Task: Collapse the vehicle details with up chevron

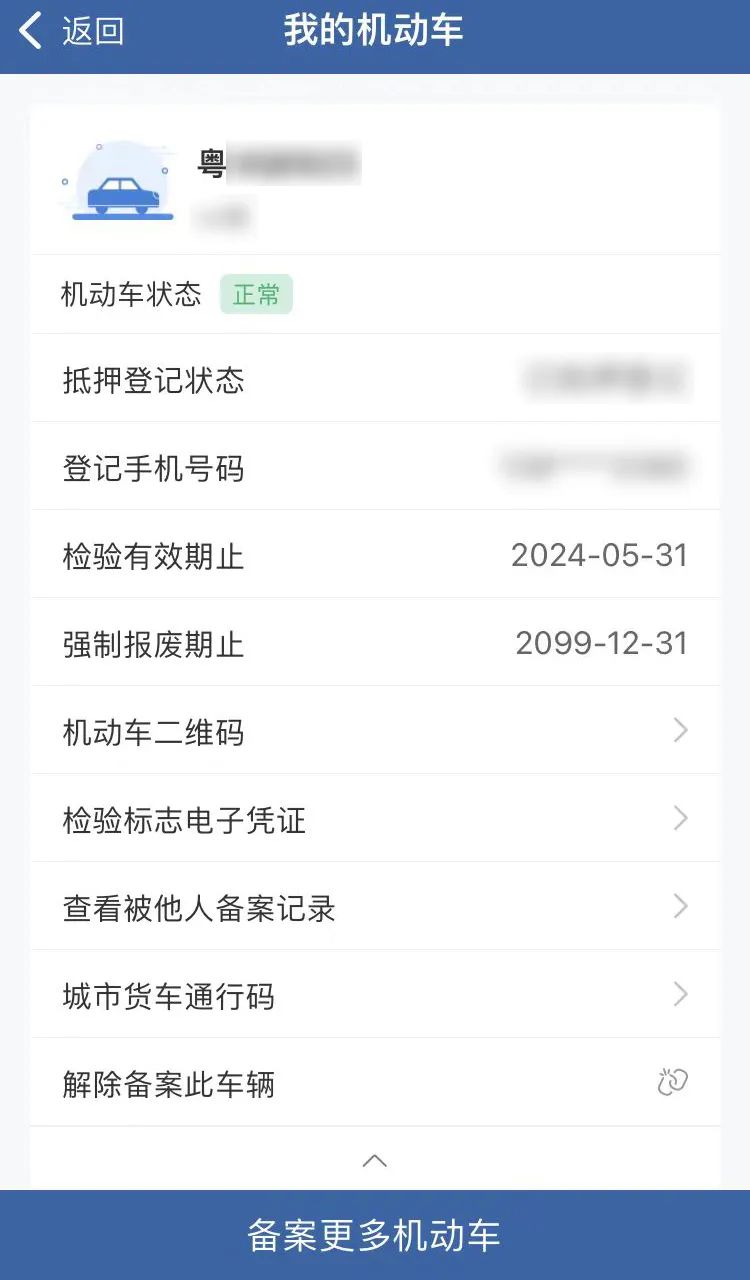Action: click(375, 1160)
